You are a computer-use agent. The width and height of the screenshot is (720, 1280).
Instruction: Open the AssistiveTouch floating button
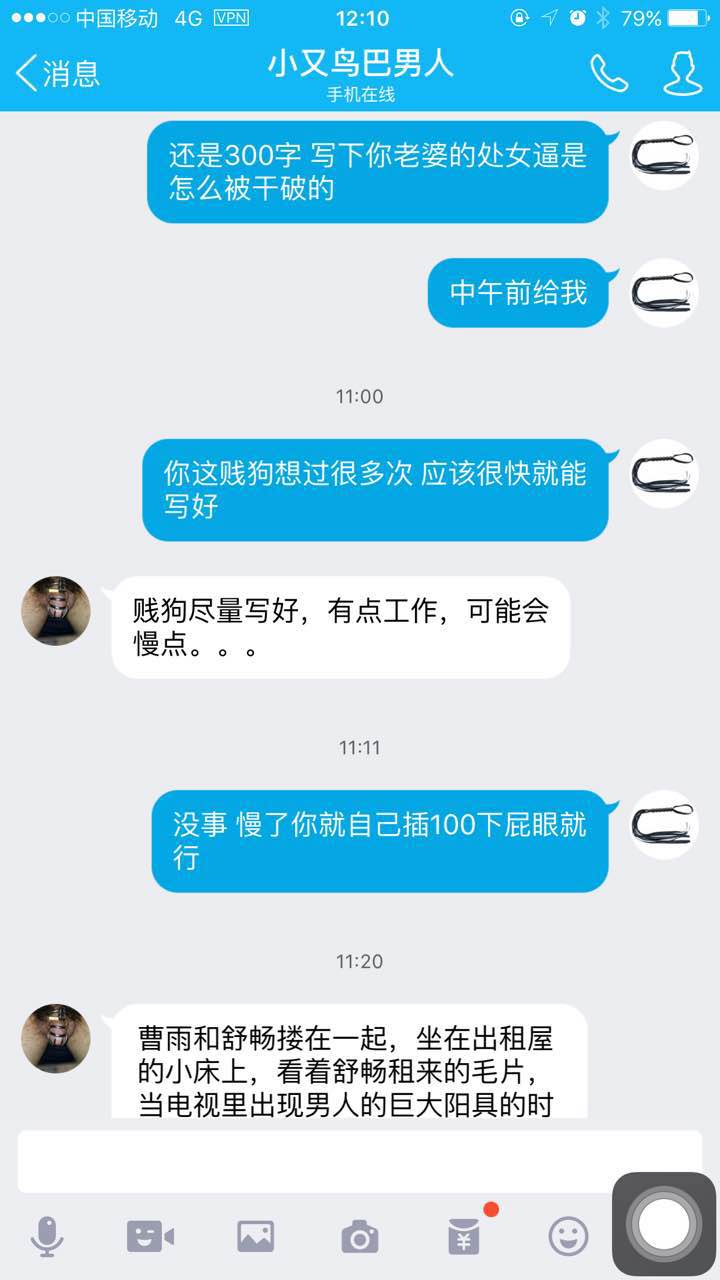663,1223
